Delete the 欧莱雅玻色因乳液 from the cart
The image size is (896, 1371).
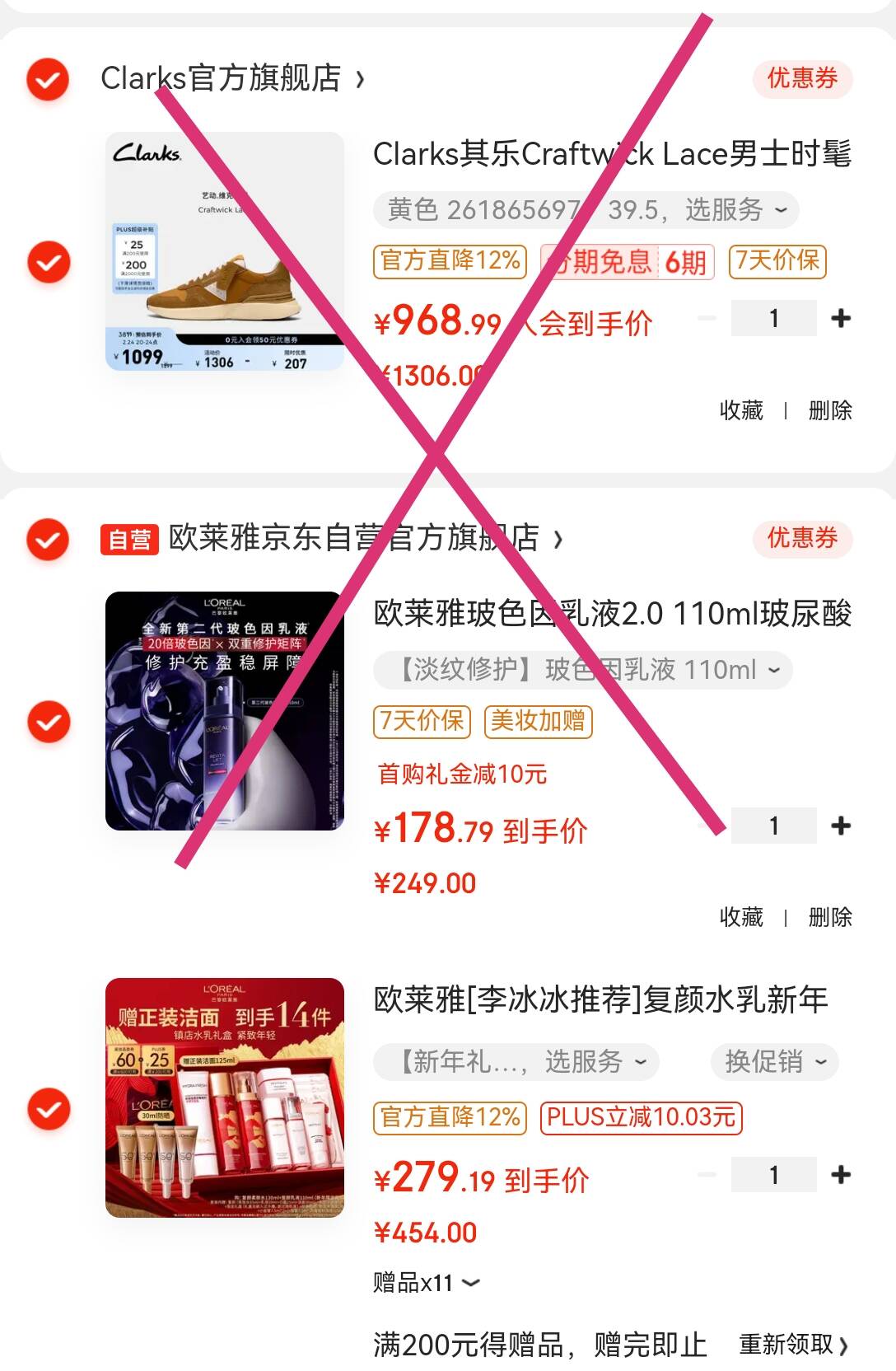[x=830, y=917]
